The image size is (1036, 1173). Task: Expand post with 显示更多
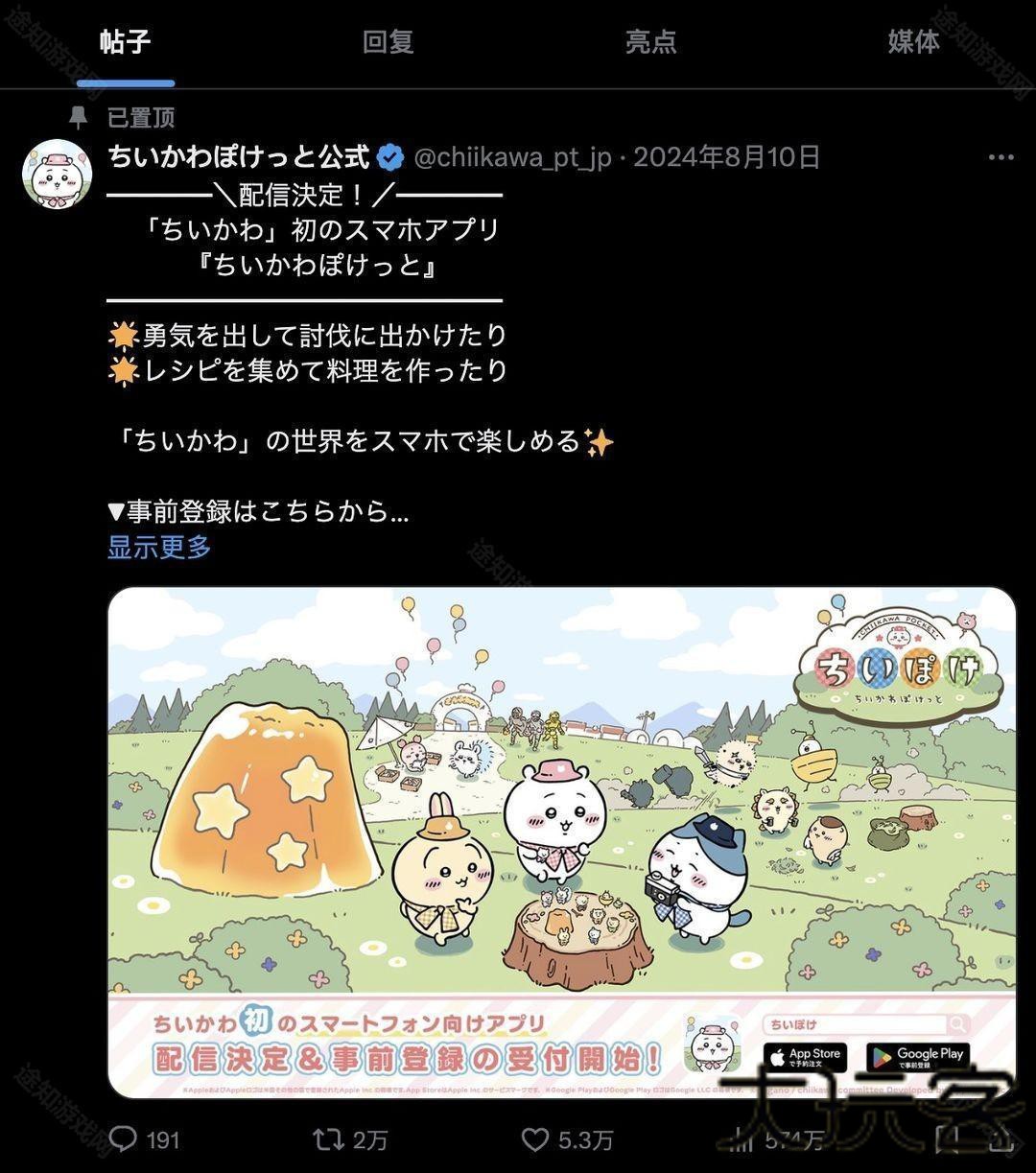click(159, 548)
